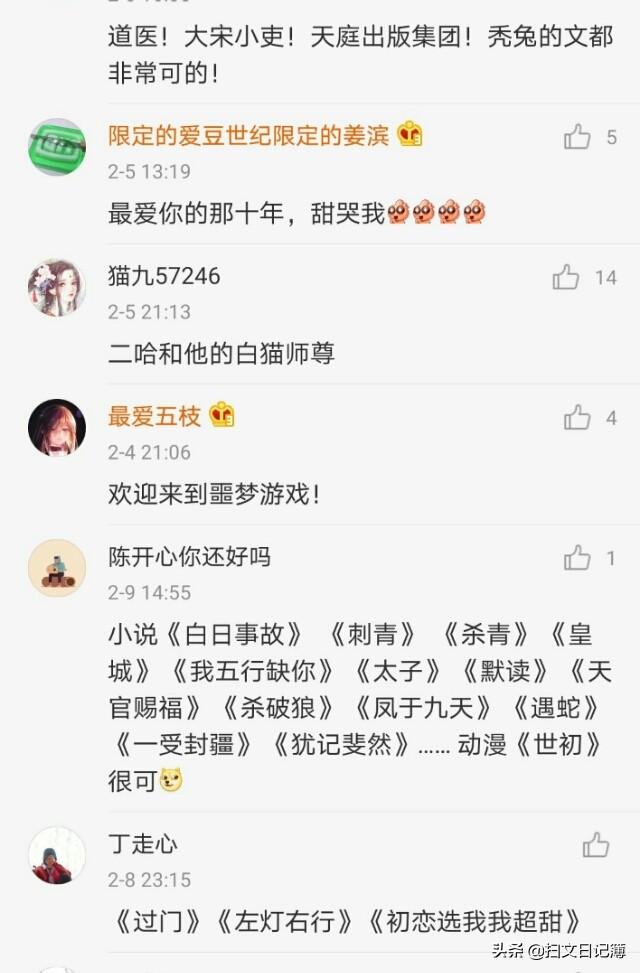Like 陈开心你还好吗's comment
The width and height of the screenshot is (640, 973).
click(x=577, y=558)
